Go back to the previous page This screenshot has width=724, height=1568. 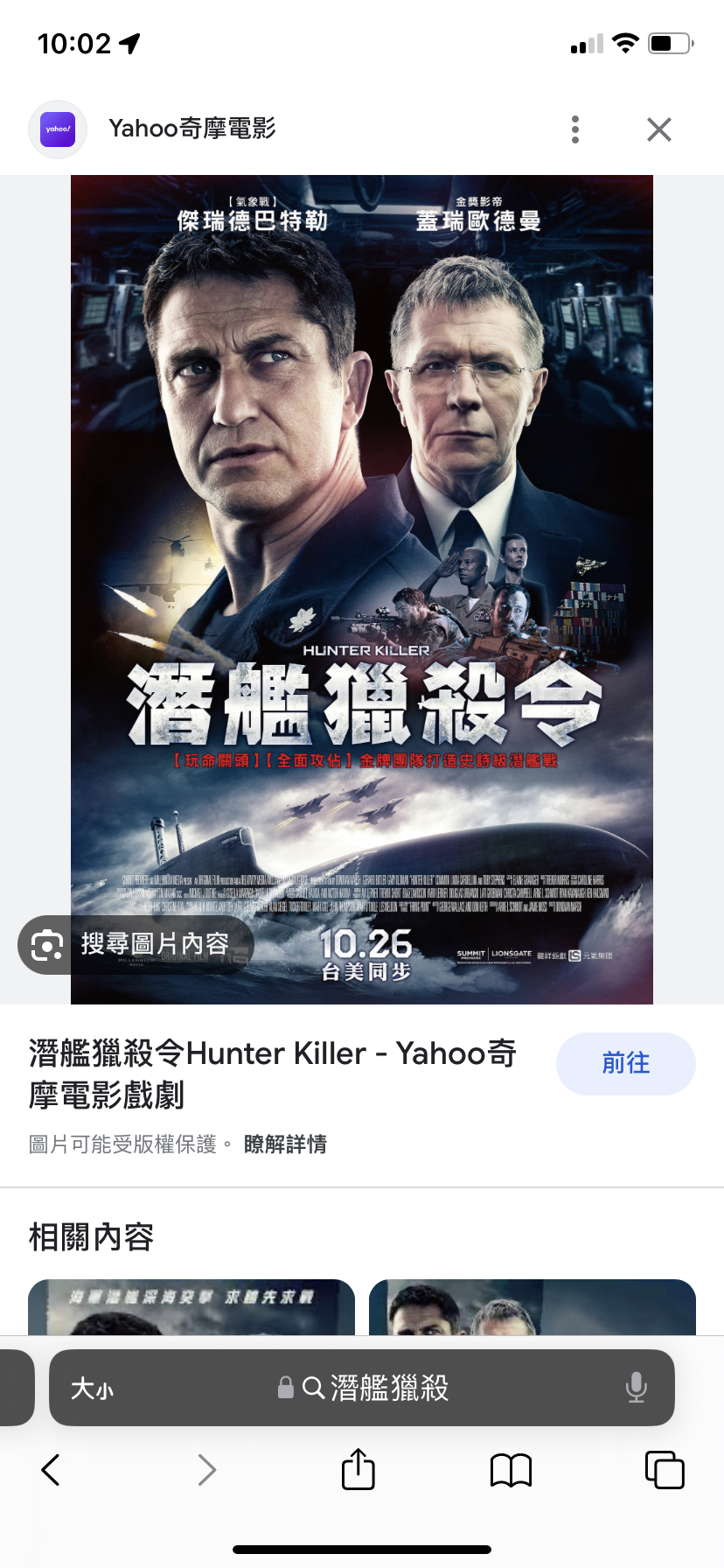(51, 1470)
